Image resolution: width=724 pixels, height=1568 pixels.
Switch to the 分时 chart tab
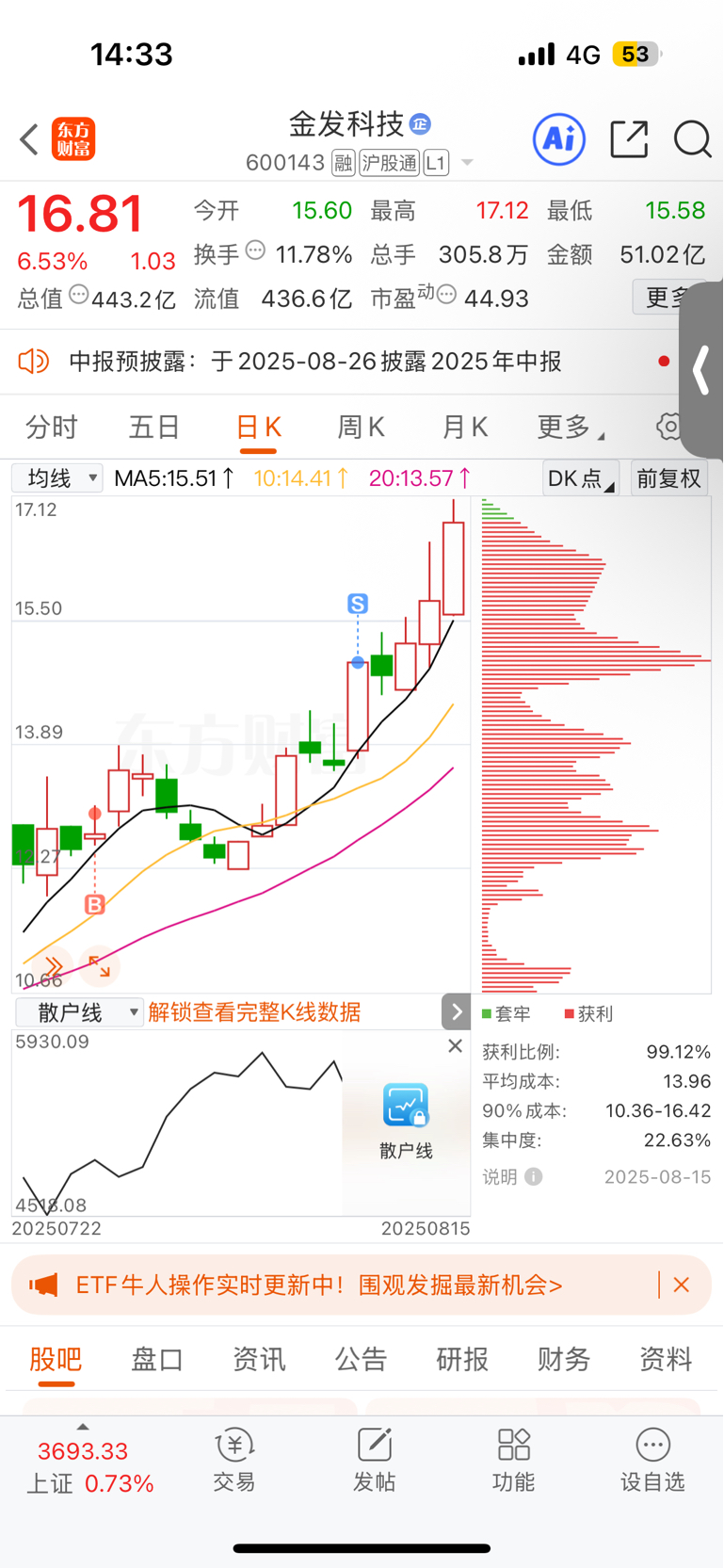click(52, 428)
